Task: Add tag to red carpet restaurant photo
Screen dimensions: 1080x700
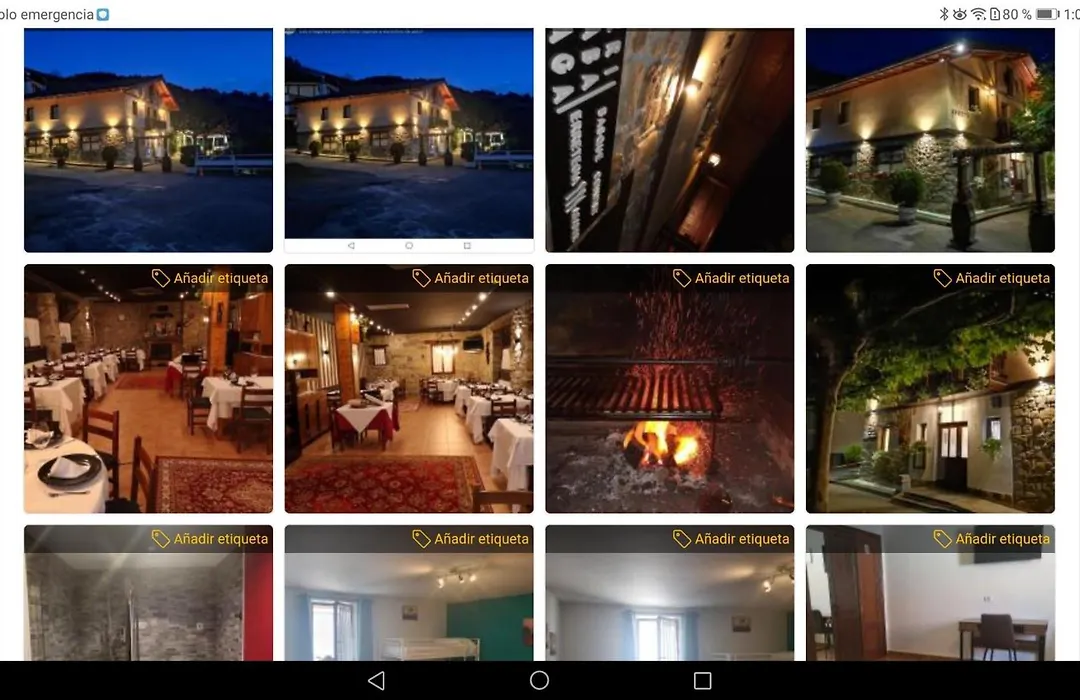Action: (470, 278)
